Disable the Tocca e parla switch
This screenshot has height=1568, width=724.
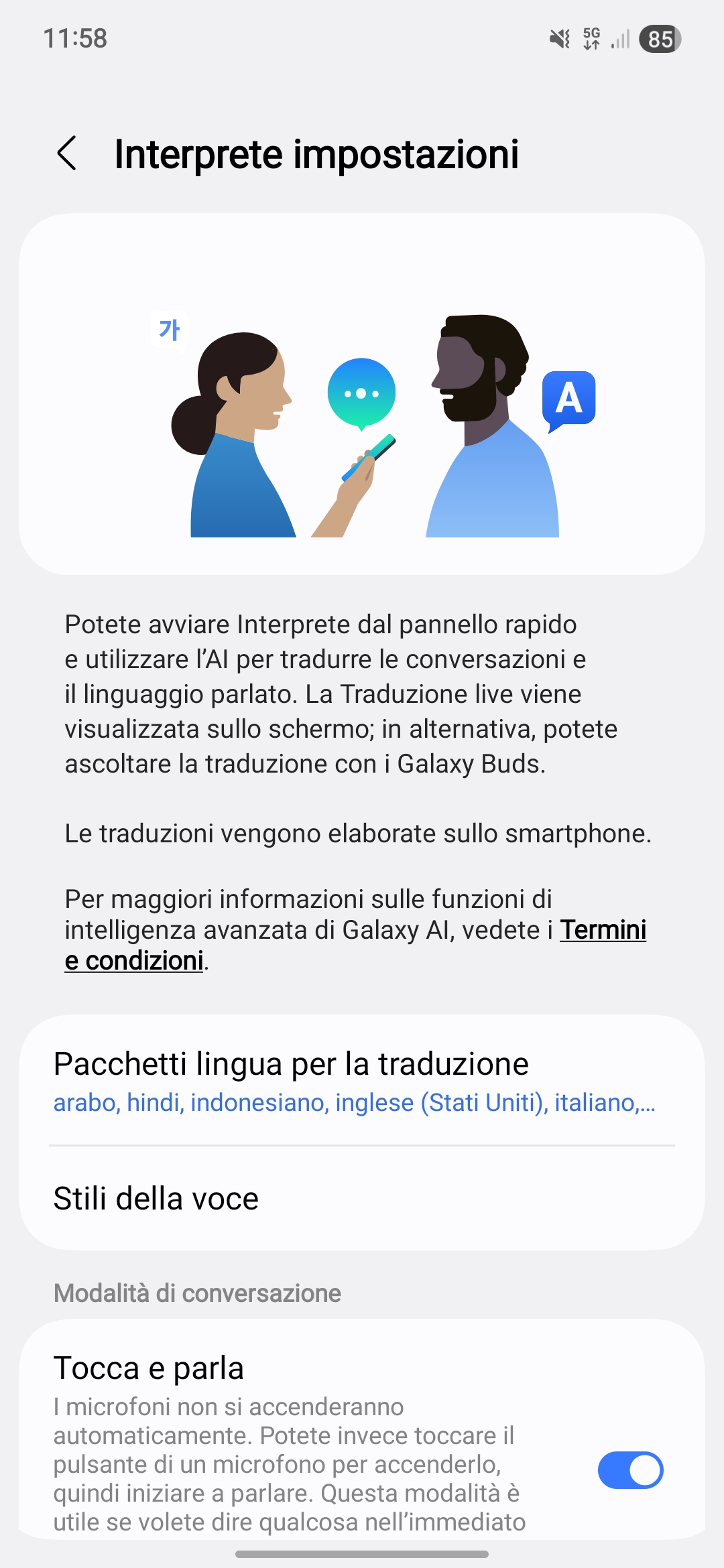pyautogui.click(x=629, y=1470)
